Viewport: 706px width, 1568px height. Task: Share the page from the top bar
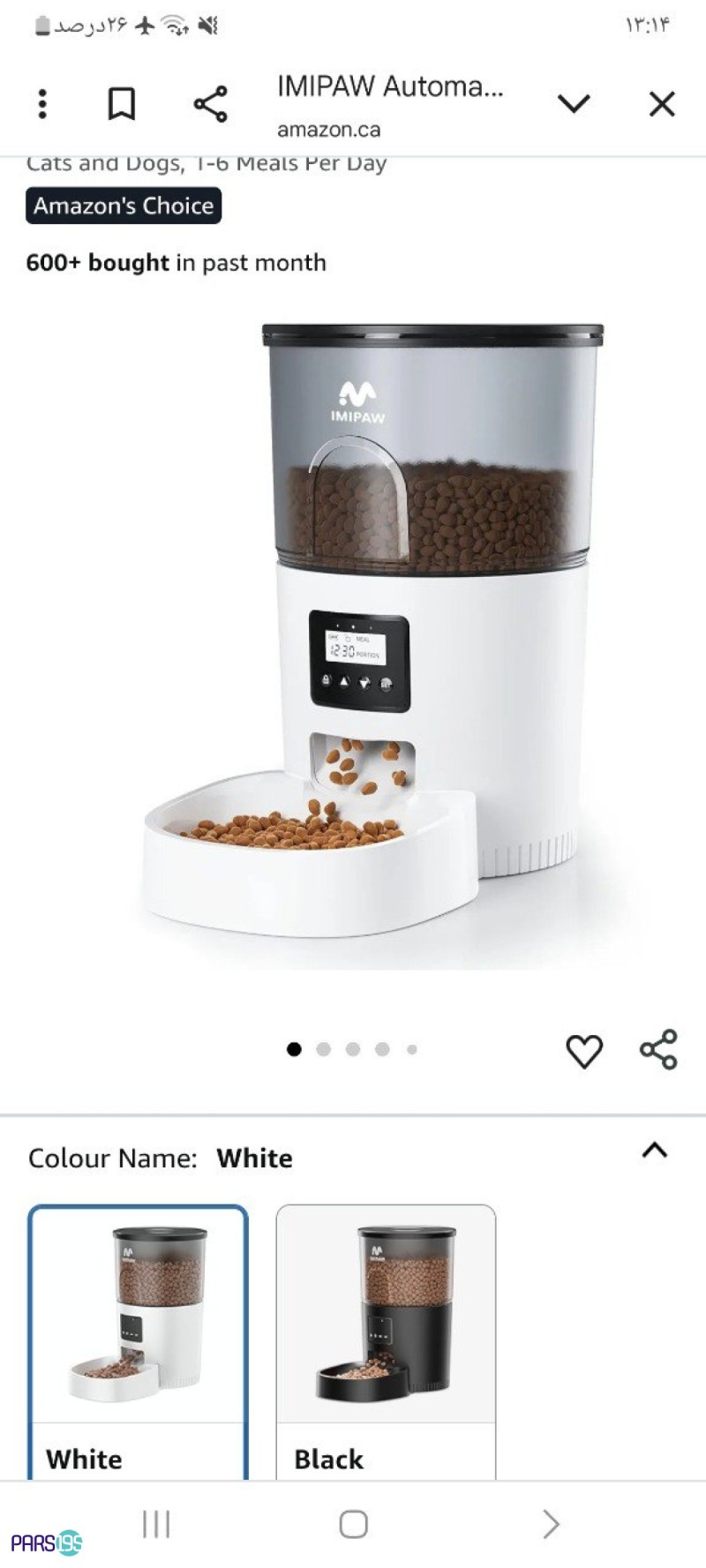pyautogui.click(x=211, y=104)
